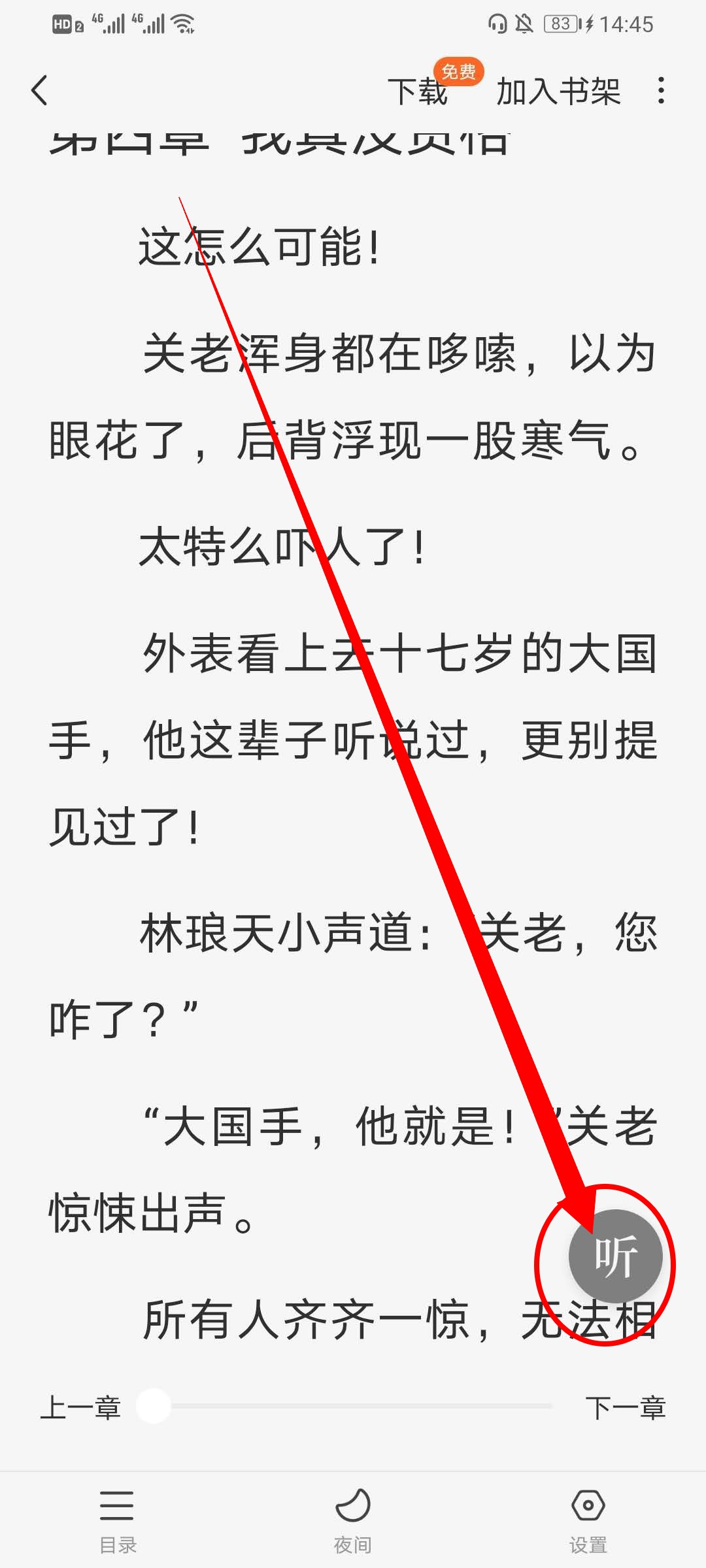Tap 下载 to download the book
The height and width of the screenshot is (1568, 706).
click(x=418, y=91)
